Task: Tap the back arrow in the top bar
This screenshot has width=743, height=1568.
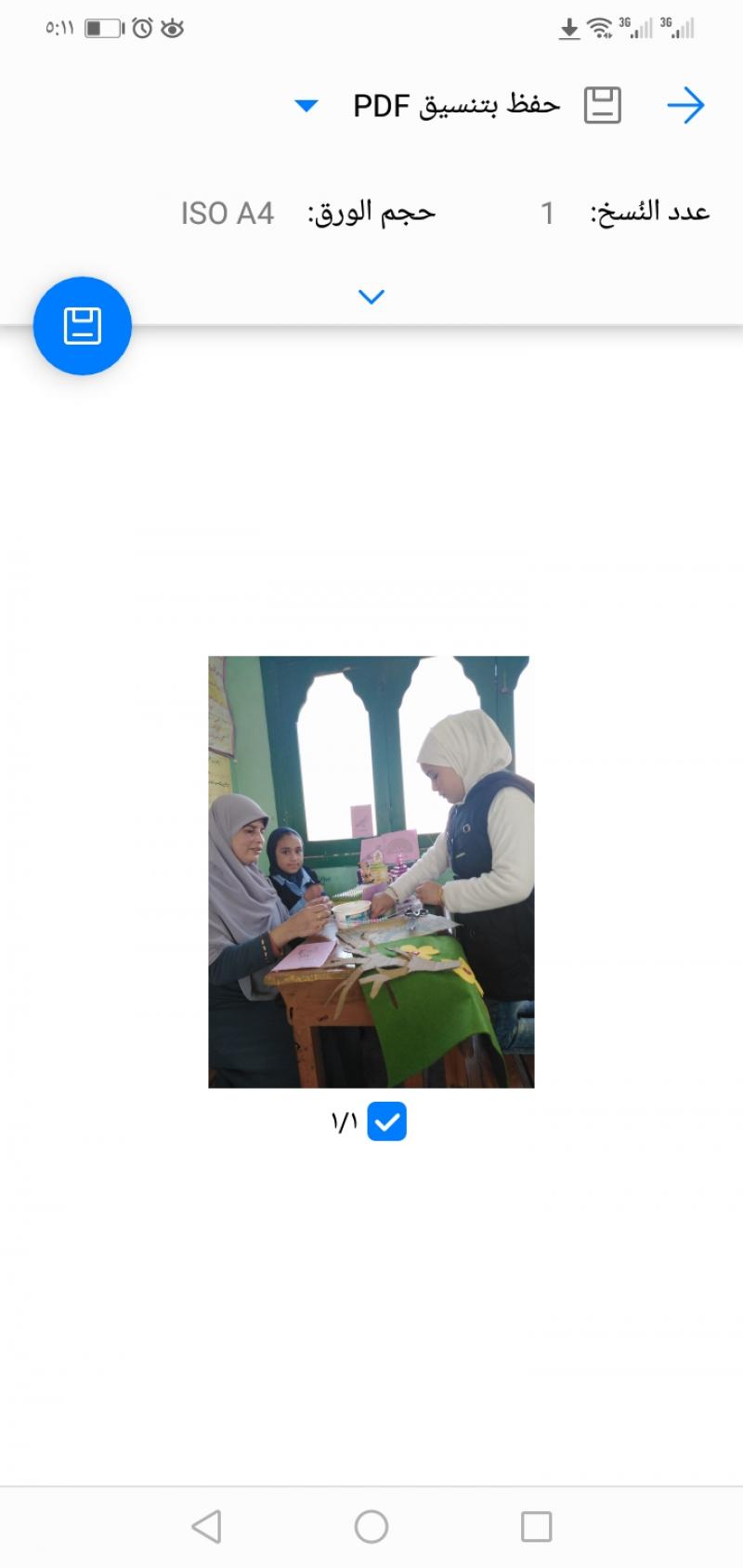Action: tap(685, 106)
